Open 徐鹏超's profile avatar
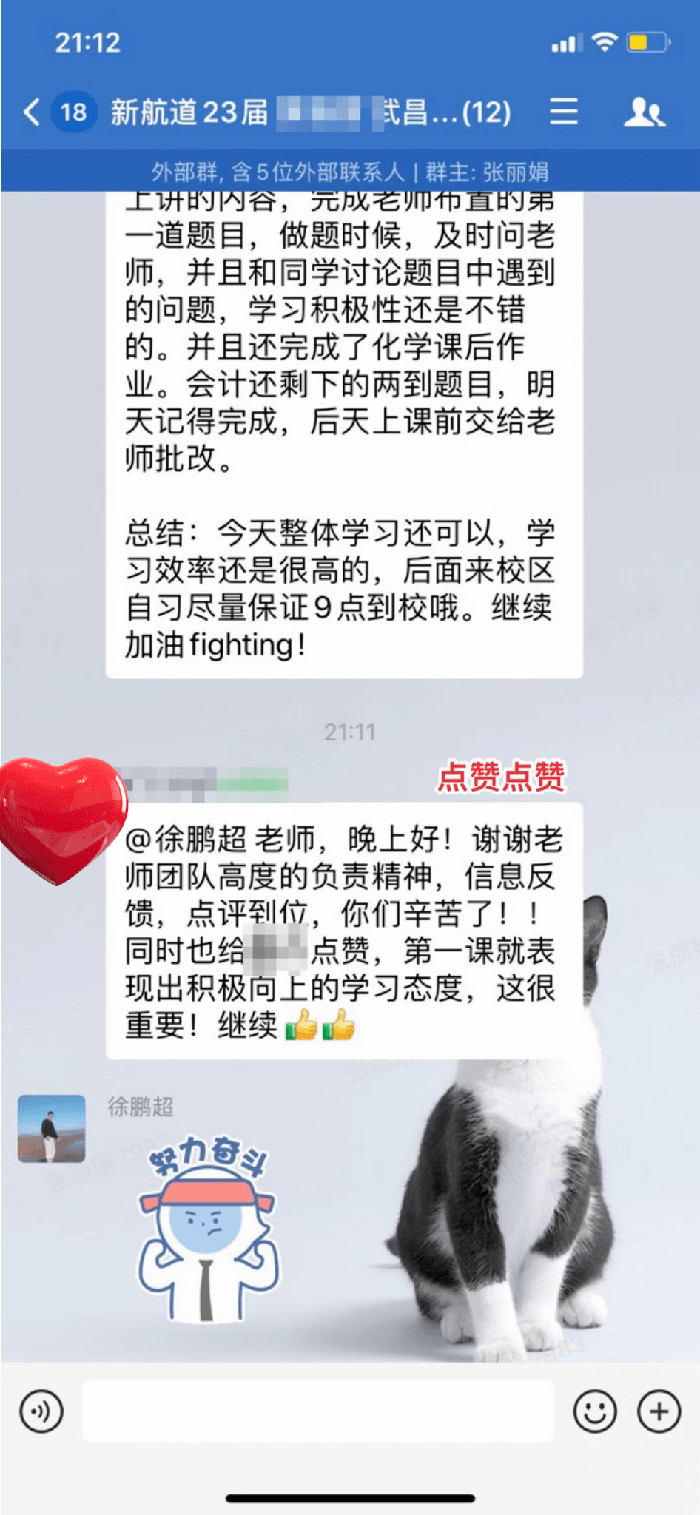Screen dimensions: 700x1515 tap(52, 1128)
